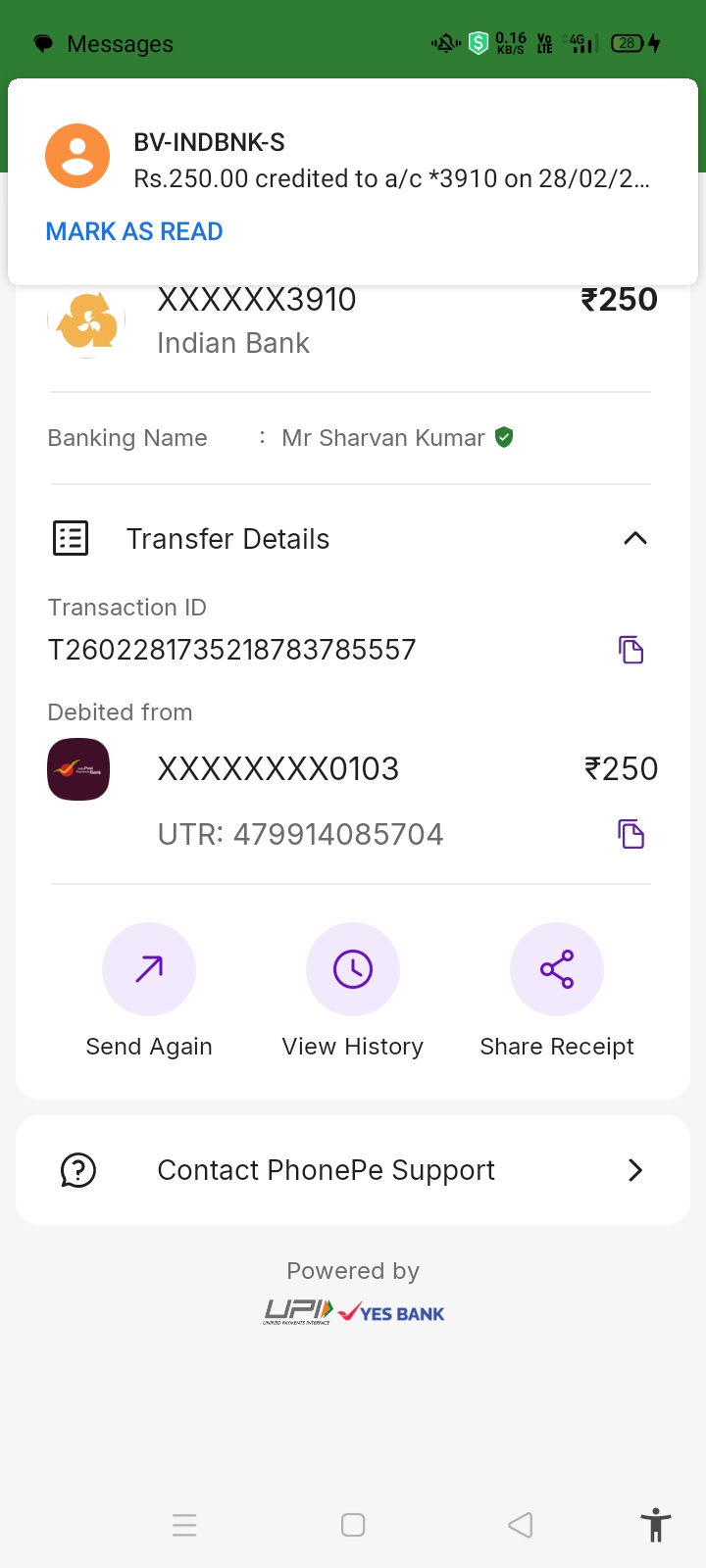Open View History

click(x=353, y=969)
